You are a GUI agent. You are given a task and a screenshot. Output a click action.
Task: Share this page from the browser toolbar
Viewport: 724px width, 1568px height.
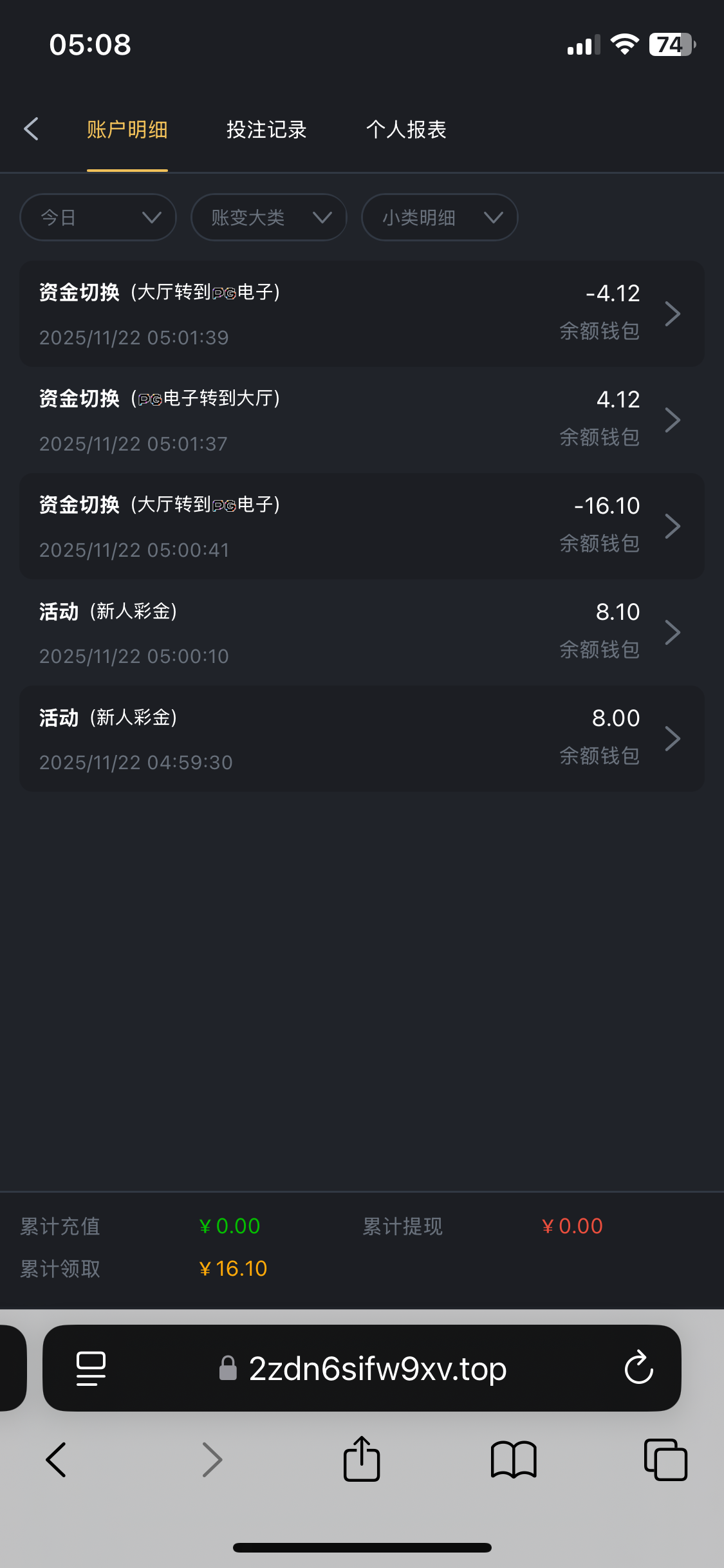362,1459
